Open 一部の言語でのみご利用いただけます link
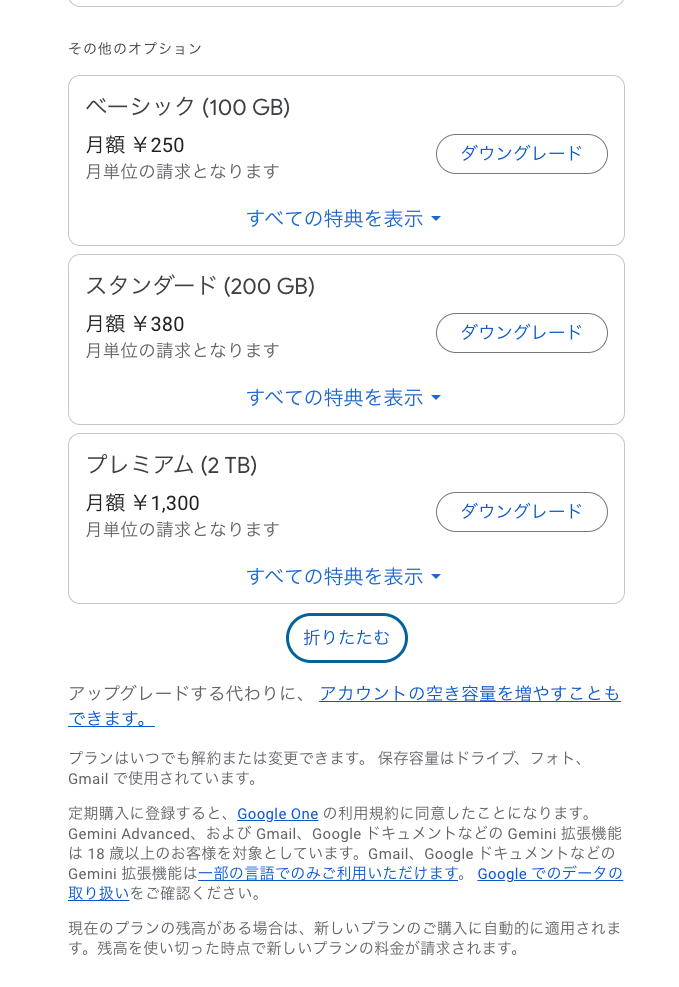Image resolution: width=679 pixels, height=987 pixels. [328, 873]
